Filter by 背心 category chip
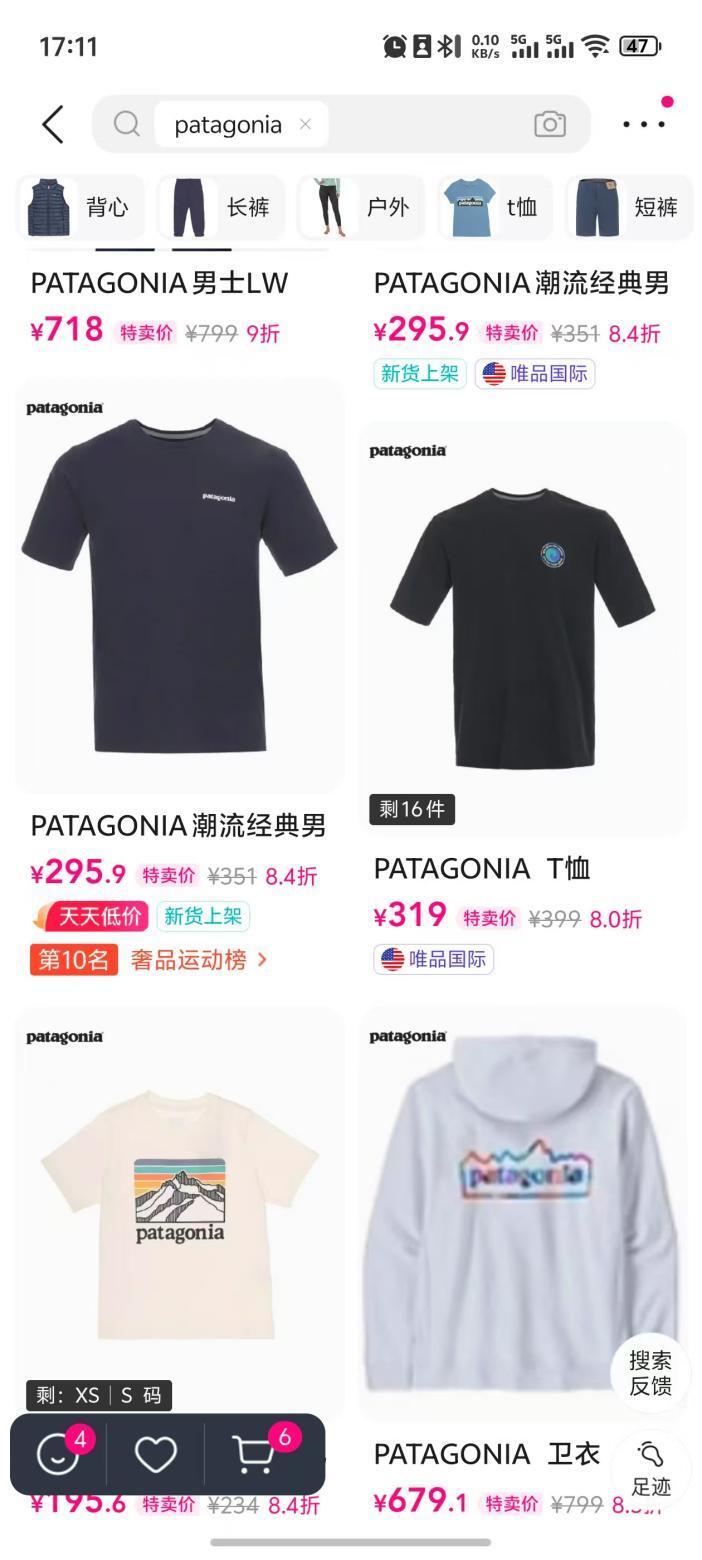 [80, 207]
